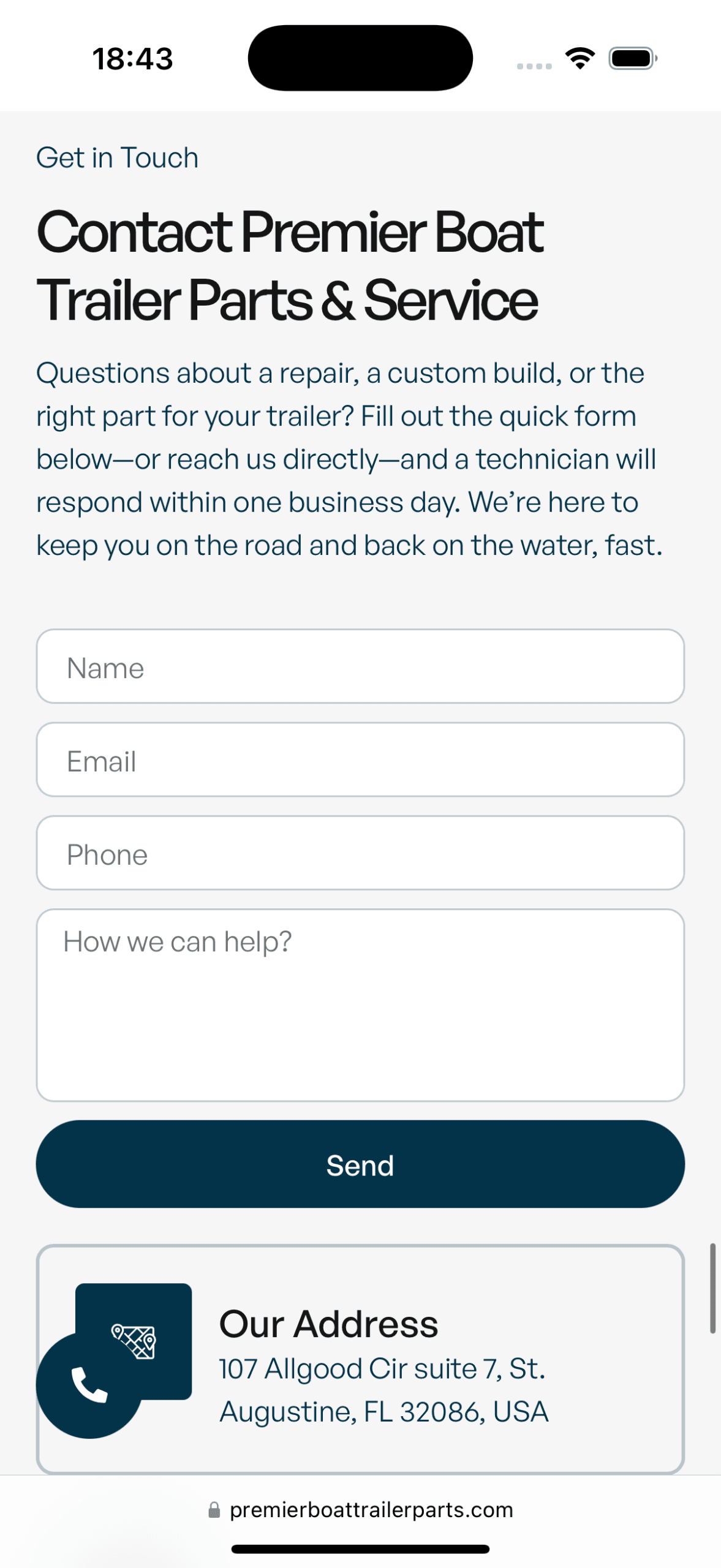Focus the Email field
The width and height of the screenshot is (721, 1568).
point(360,759)
